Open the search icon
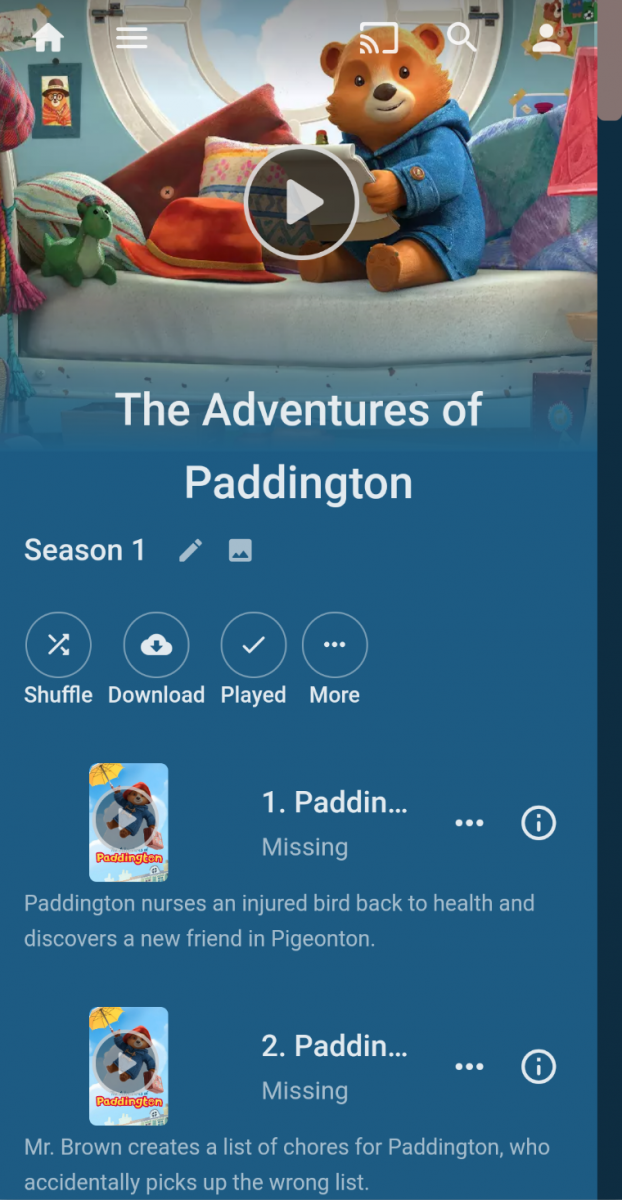The image size is (622, 1200). point(461,38)
